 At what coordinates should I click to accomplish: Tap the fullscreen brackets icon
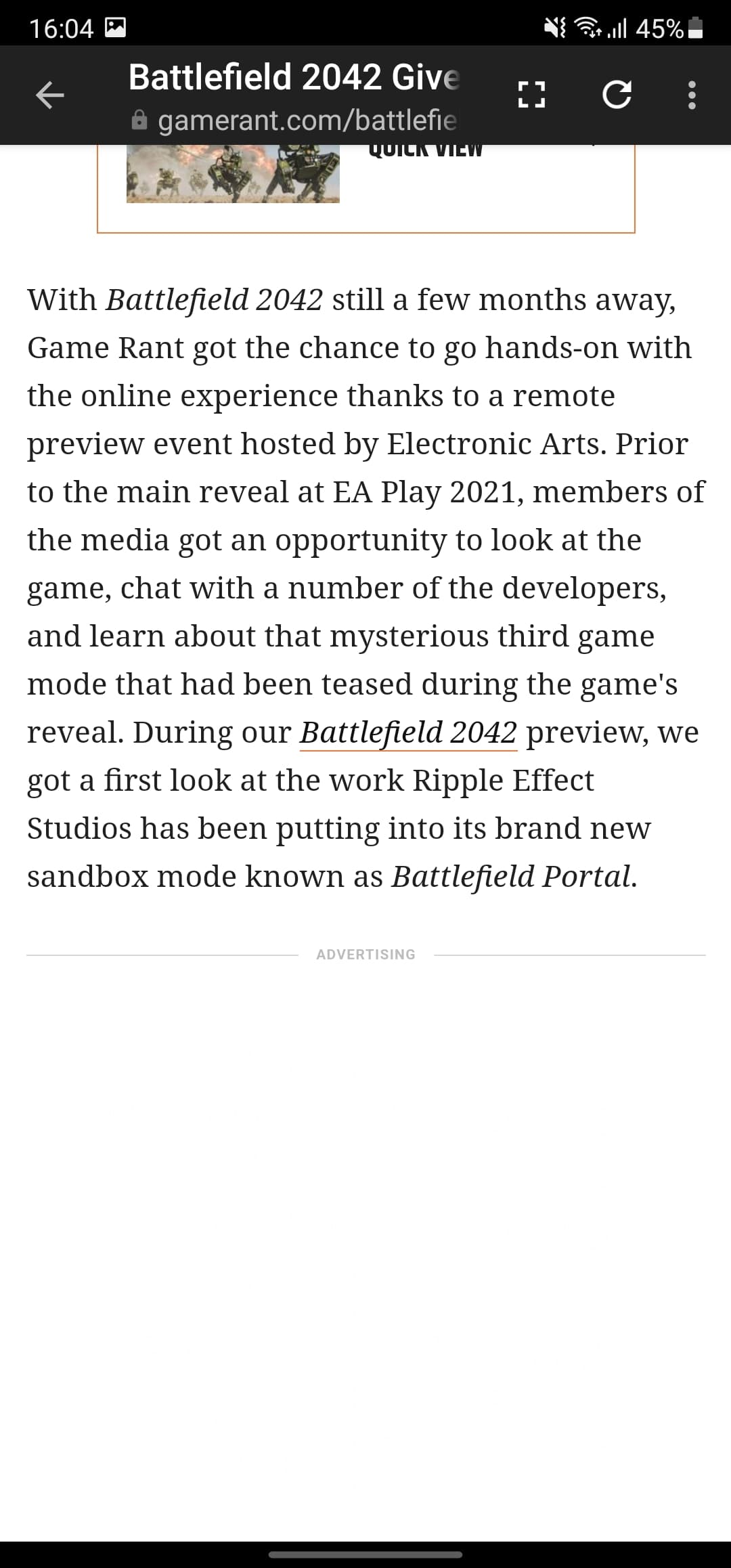click(531, 95)
